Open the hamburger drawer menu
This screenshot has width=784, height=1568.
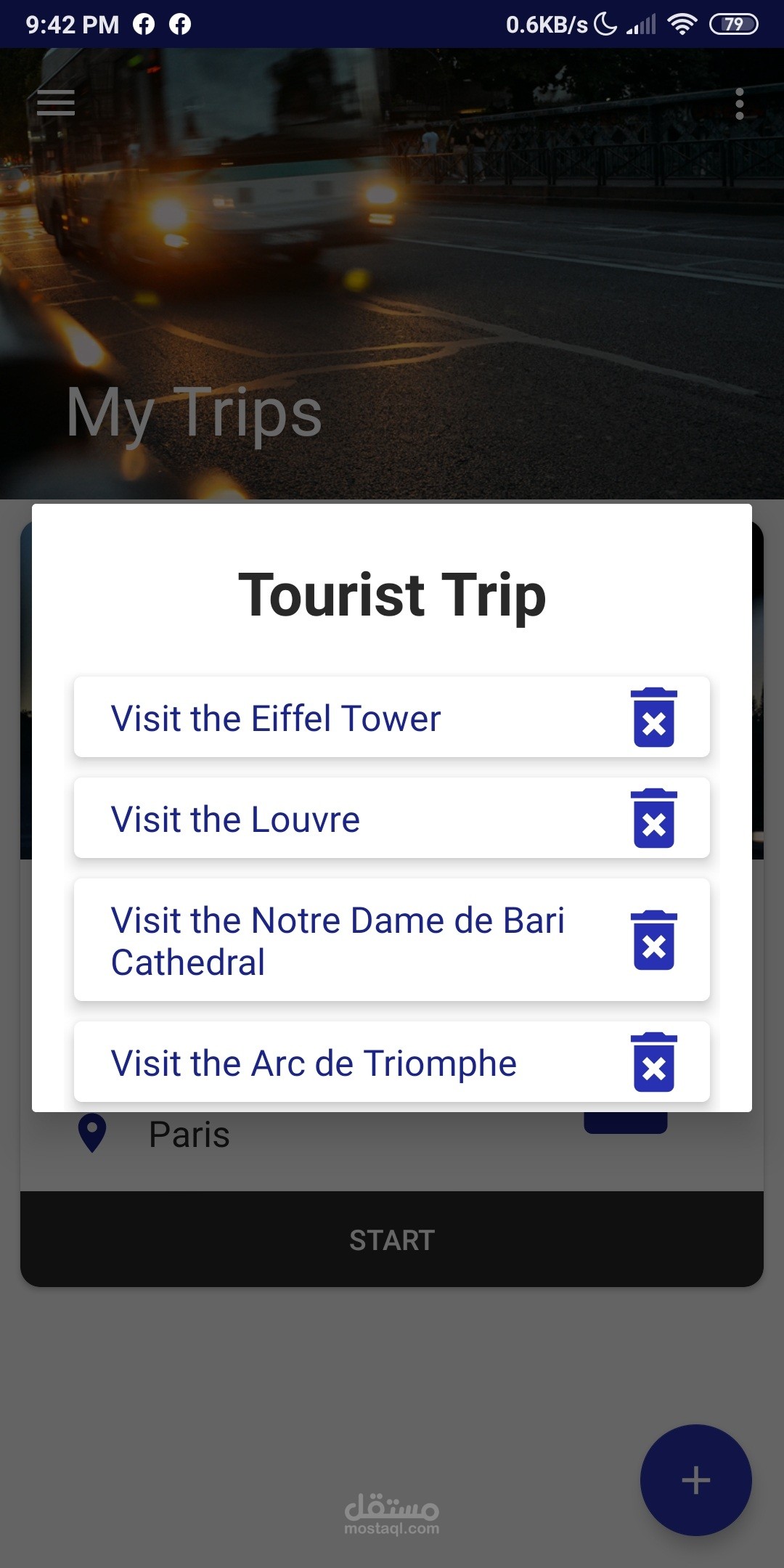(56, 103)
